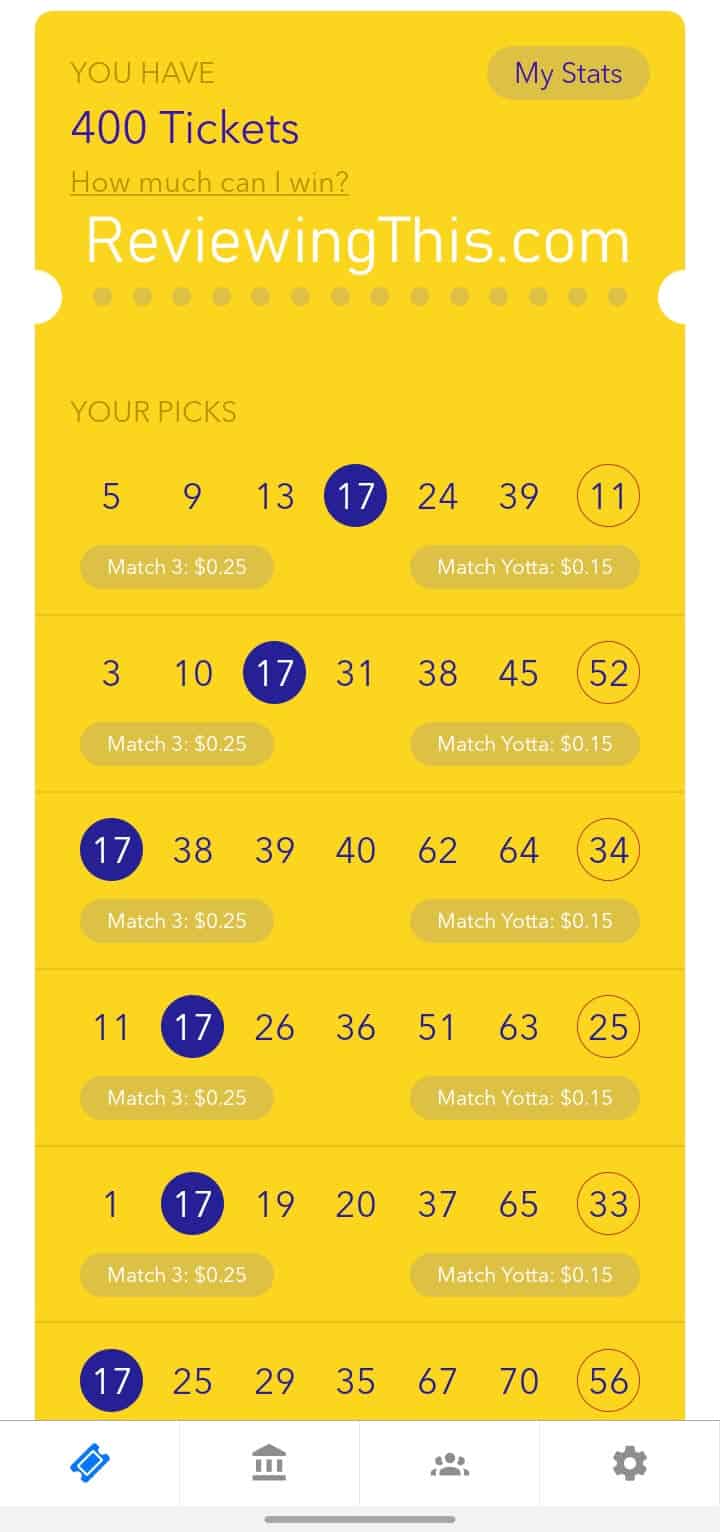Open the bank tab

(x=270, y=1464)
